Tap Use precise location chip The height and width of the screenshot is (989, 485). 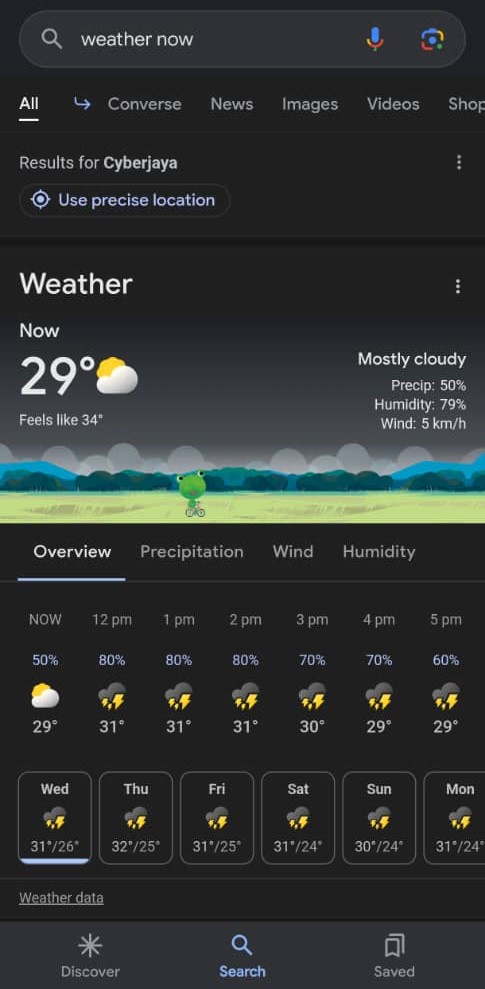click(125, 201)
